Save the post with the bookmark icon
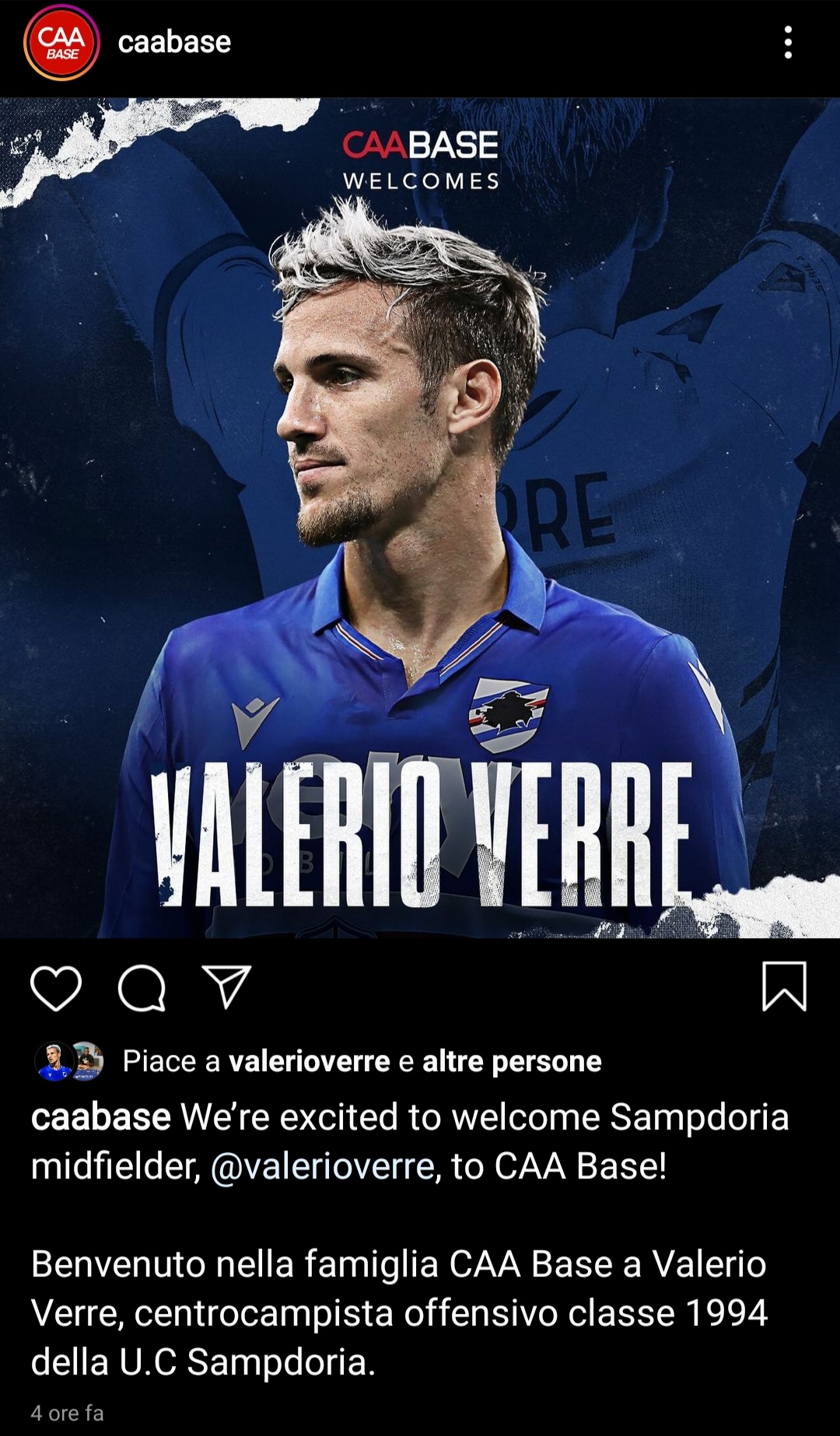Image resolution: width=840 pixels, height=1436 pixels. click(x=784, y=986)
